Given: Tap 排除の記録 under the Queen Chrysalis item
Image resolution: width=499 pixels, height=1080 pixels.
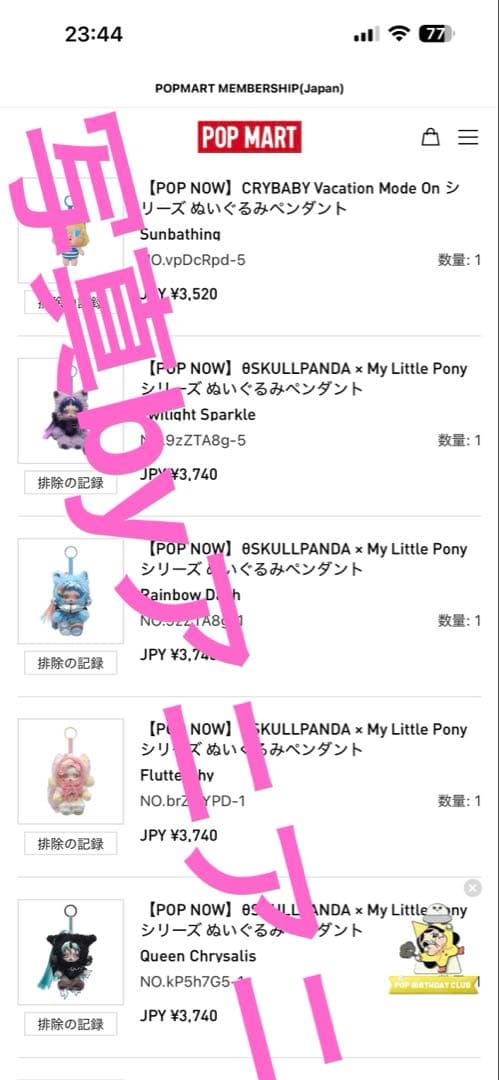Looking at the screenshot, I should [70, 1024].
